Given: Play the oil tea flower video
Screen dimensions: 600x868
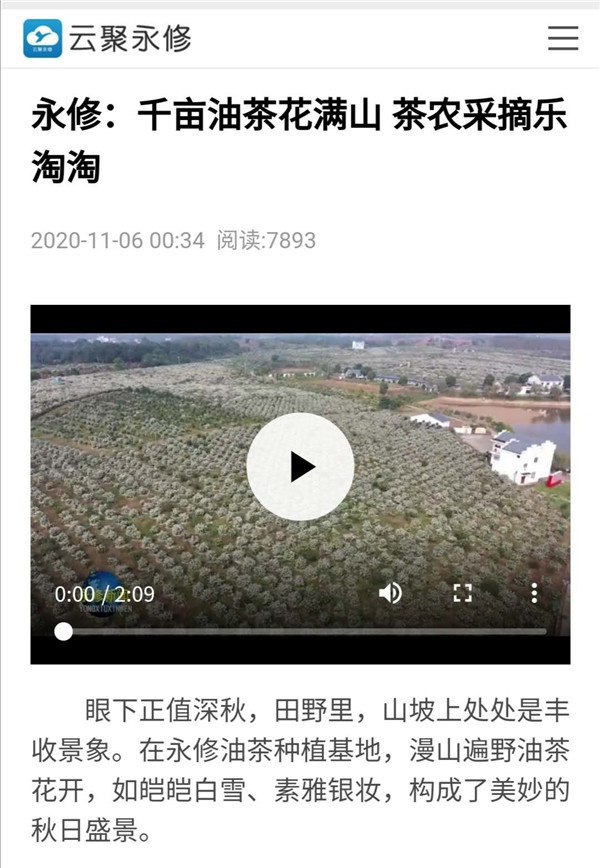Looking at the screenshot, I should click(300, 466).
